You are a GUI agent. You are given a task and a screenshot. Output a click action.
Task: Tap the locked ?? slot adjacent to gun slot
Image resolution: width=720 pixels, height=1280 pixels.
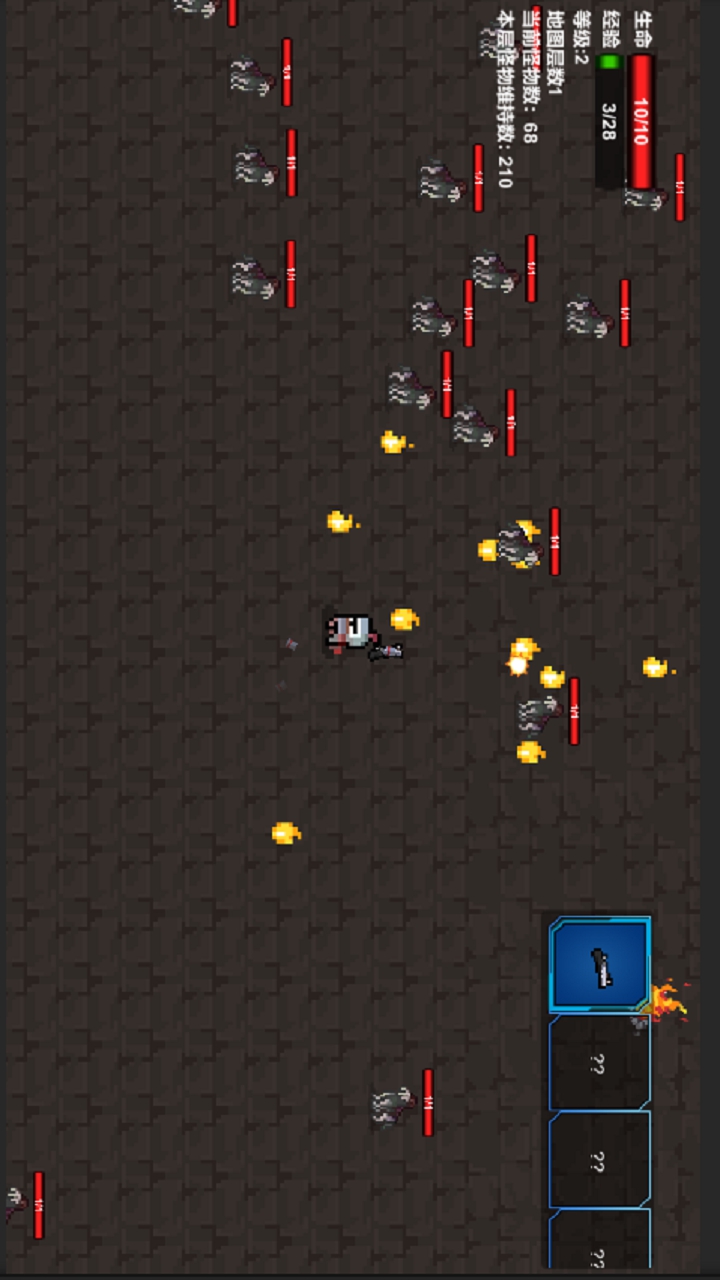[x=599, y=1063]
